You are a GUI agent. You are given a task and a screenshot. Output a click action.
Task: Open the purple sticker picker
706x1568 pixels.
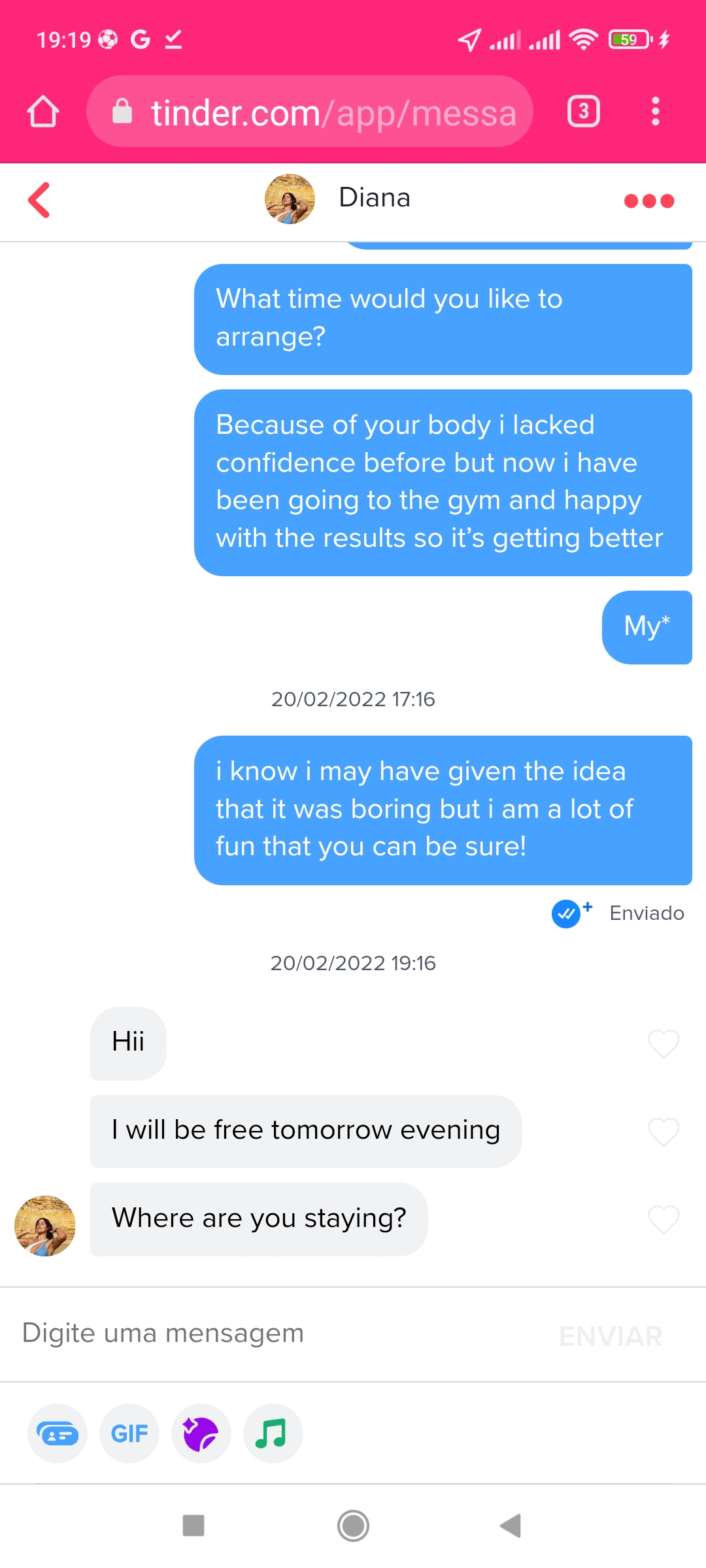[x=201, y=1433]
